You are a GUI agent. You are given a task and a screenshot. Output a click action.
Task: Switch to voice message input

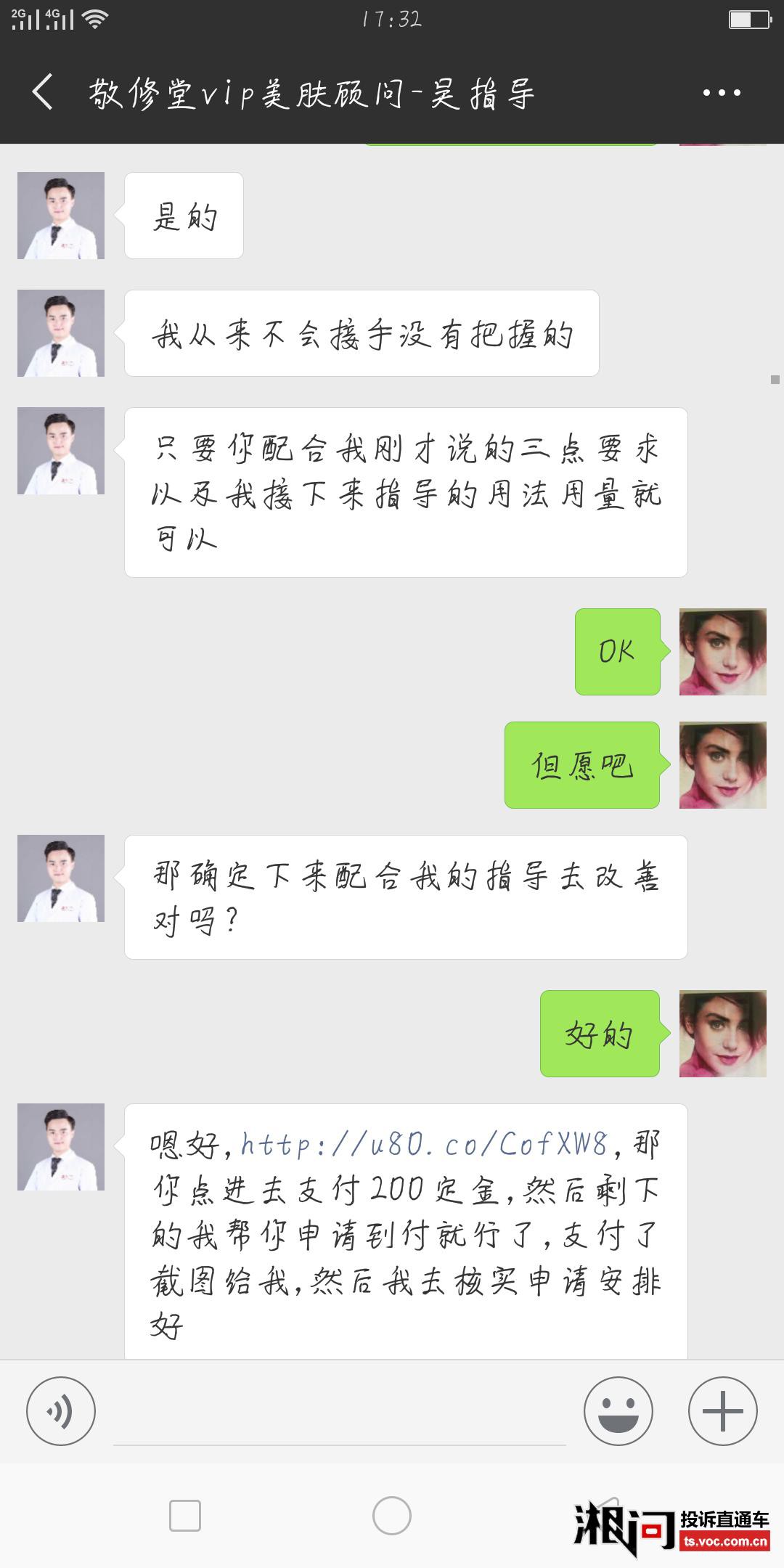[x=61, y=1412]
